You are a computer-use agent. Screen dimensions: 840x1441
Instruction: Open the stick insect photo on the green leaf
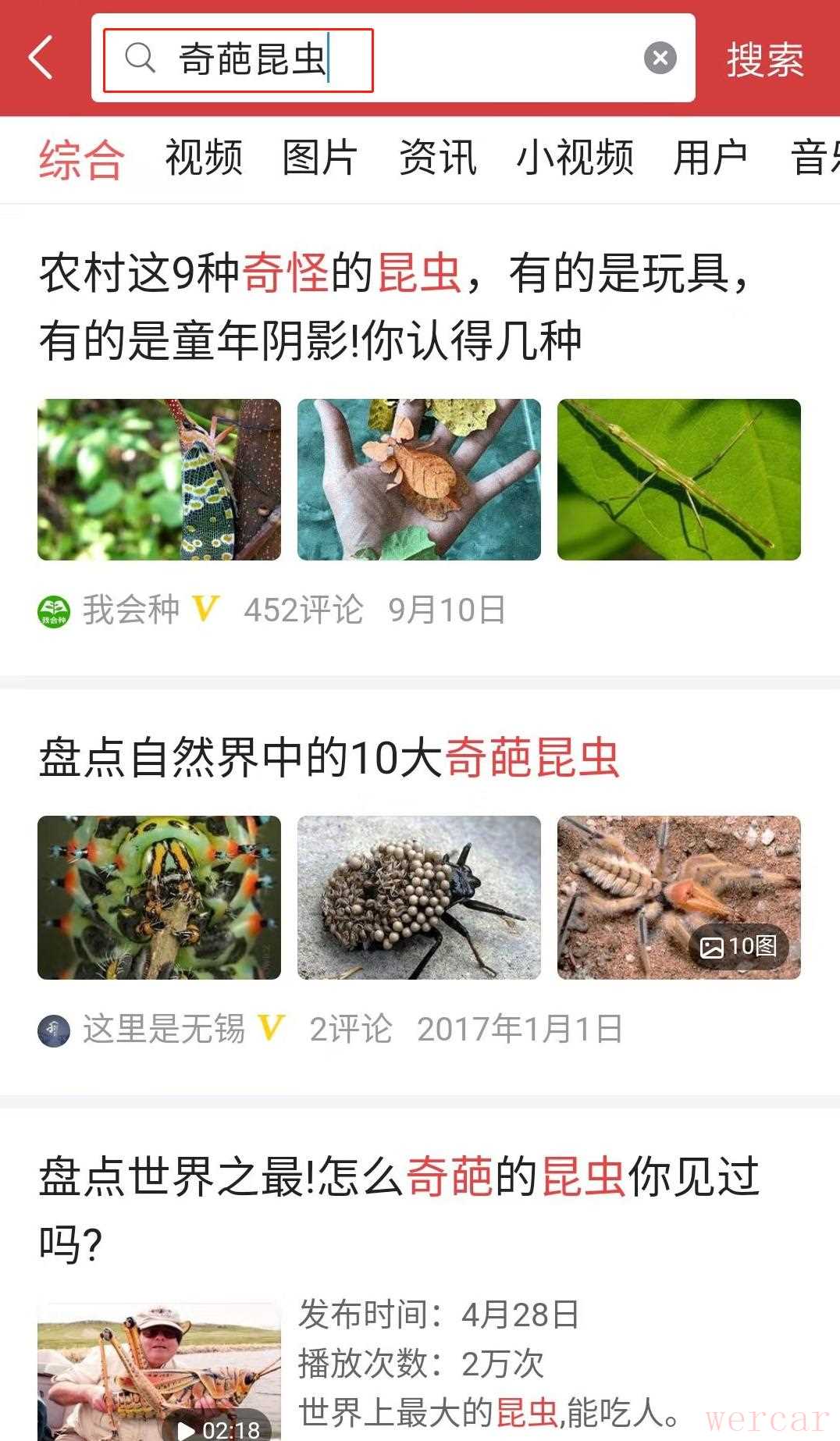coord(678,479)
